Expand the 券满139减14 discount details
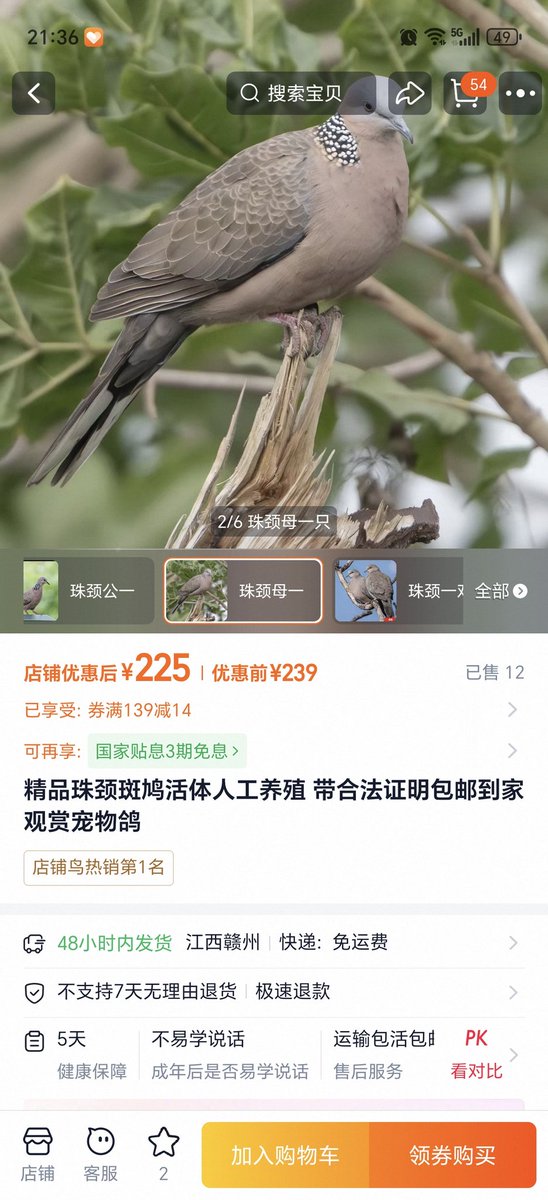This screenshot has height=1200, width=548. tap(272, 710)
